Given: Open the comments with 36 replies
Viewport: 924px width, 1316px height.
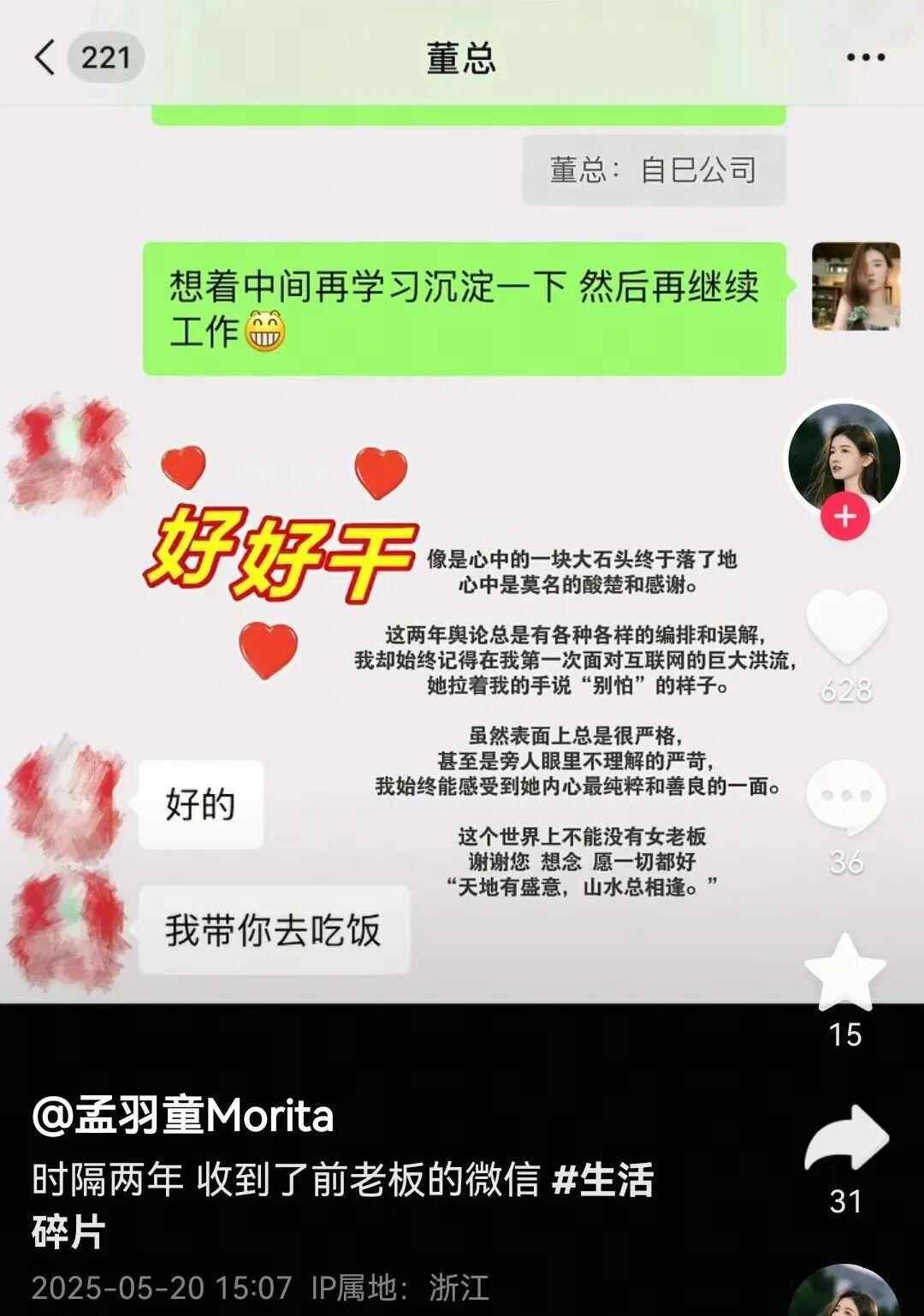Looking at the screenshot, I should pos(846,797).
